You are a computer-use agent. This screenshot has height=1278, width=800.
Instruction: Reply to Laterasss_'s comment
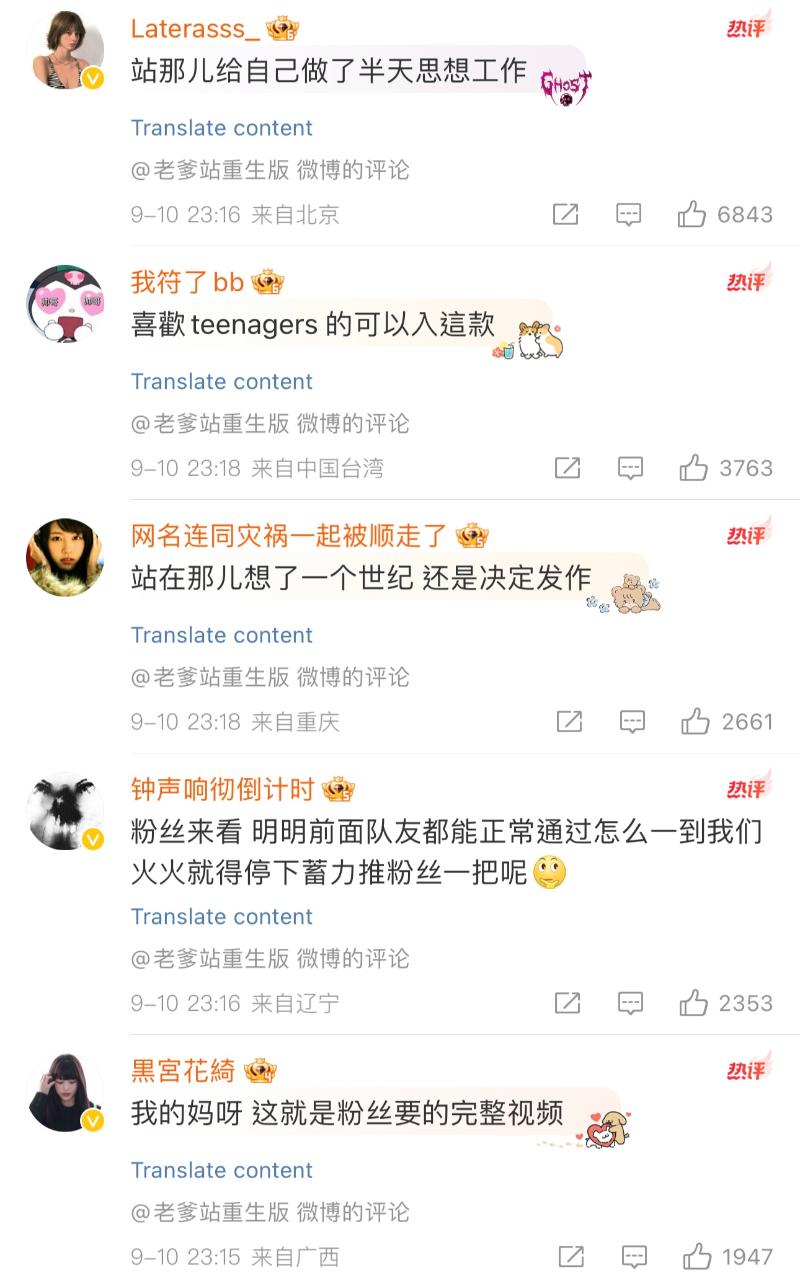pyautogui.click(x=628, y=214)
